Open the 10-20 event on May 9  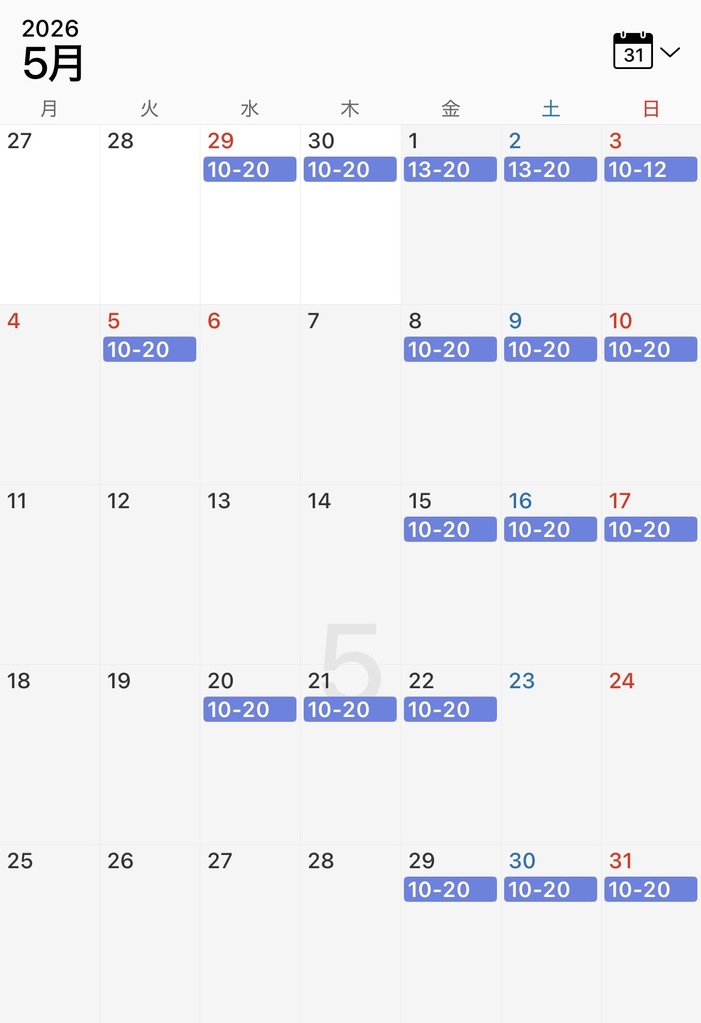click(550, 350)
